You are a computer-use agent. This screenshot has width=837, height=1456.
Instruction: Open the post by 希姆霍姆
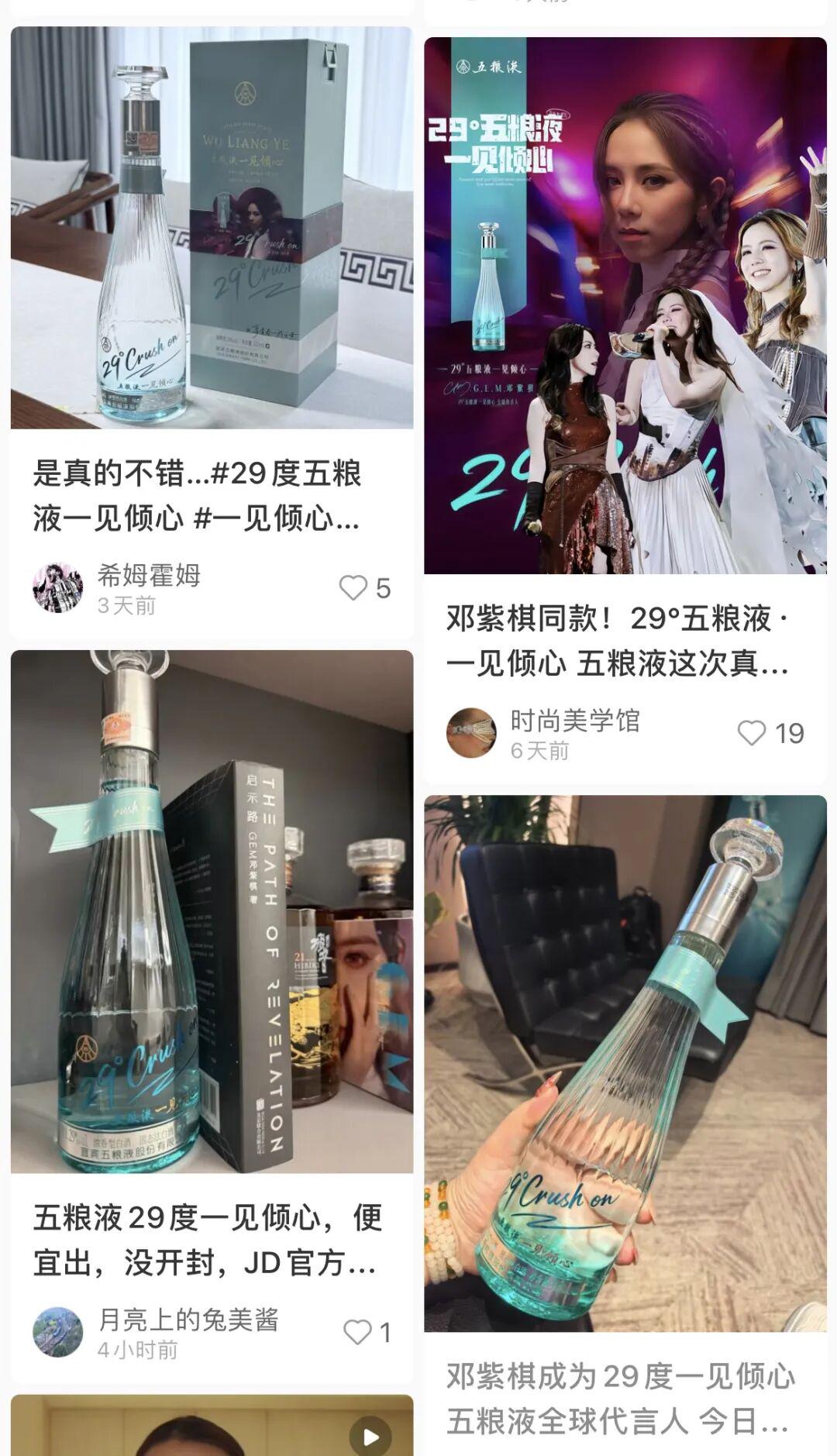click(212, 228)
